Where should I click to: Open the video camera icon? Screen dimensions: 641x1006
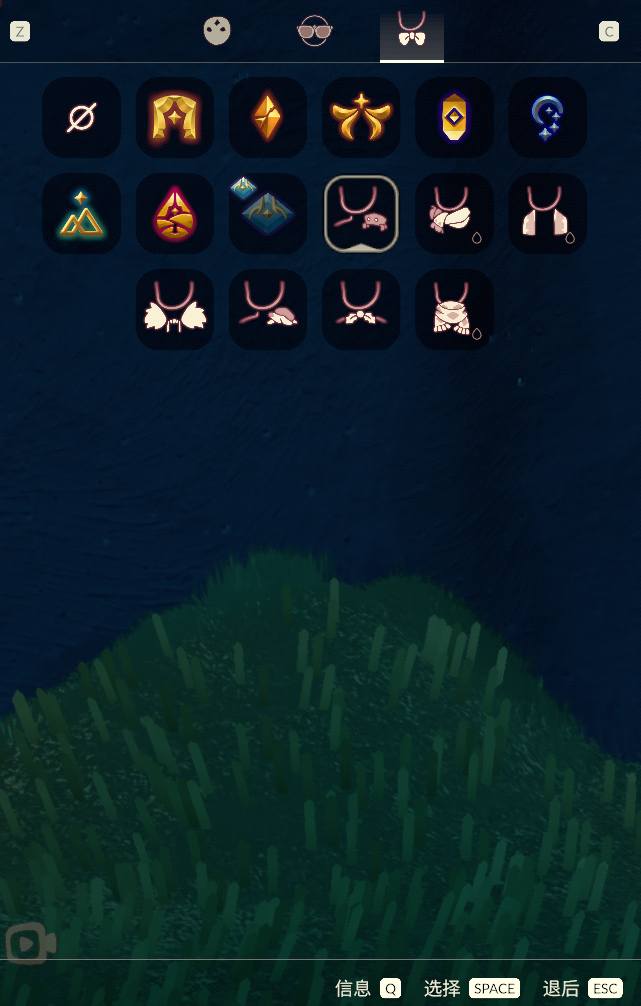point(30,943)
